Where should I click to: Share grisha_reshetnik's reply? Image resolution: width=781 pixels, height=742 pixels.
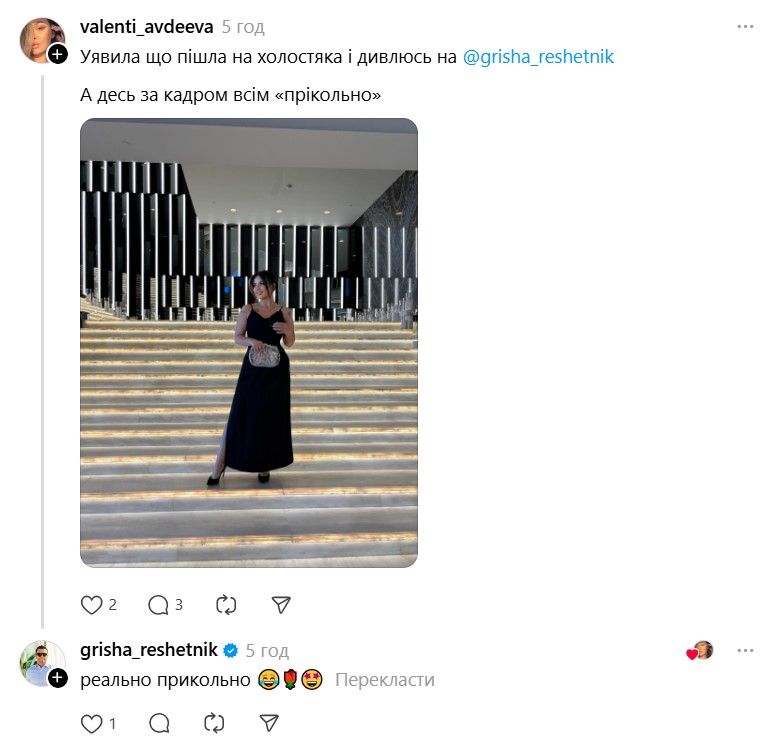point(269,723)
